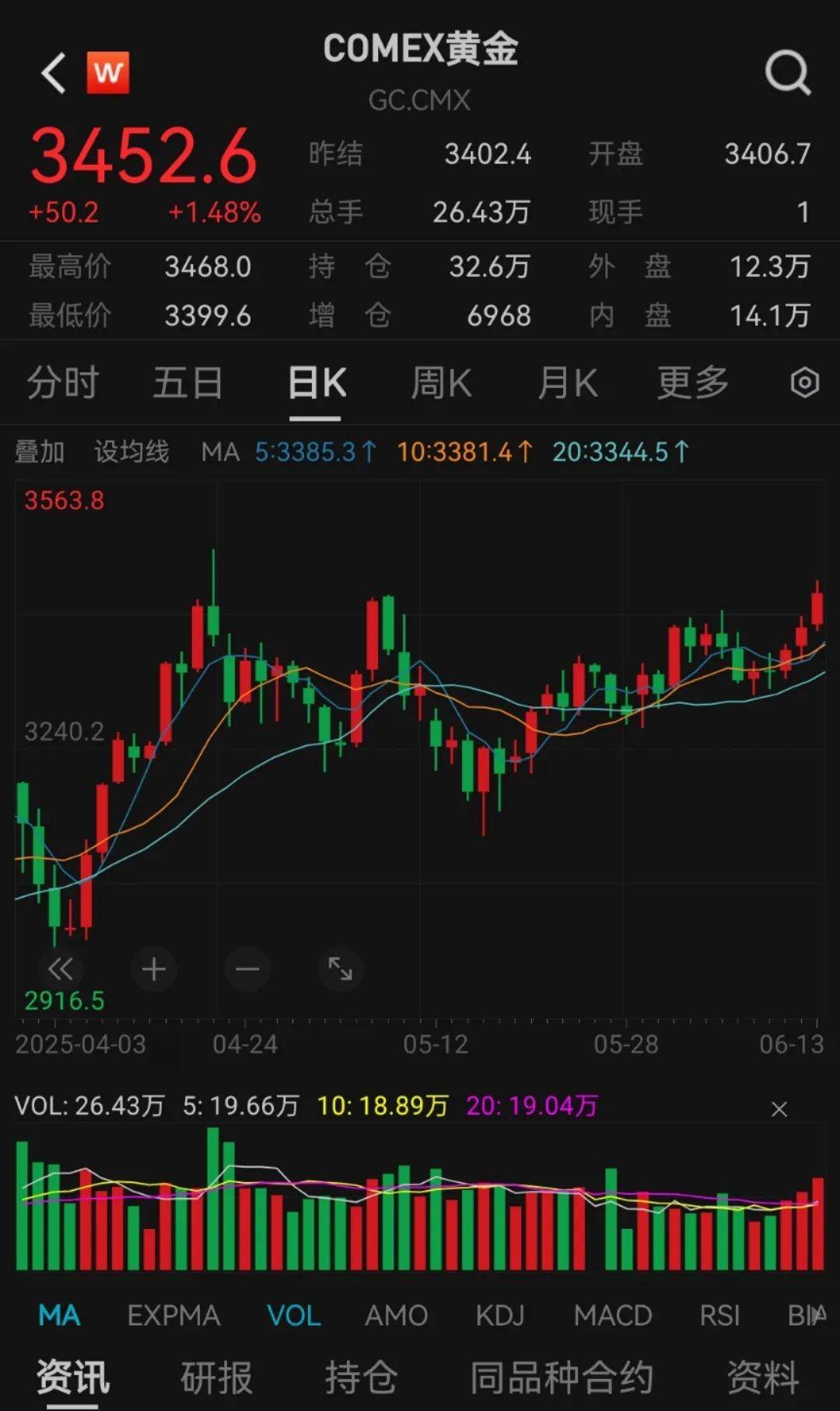
Task: Open 设均线 moving average settings
Action: click(131, 451)
